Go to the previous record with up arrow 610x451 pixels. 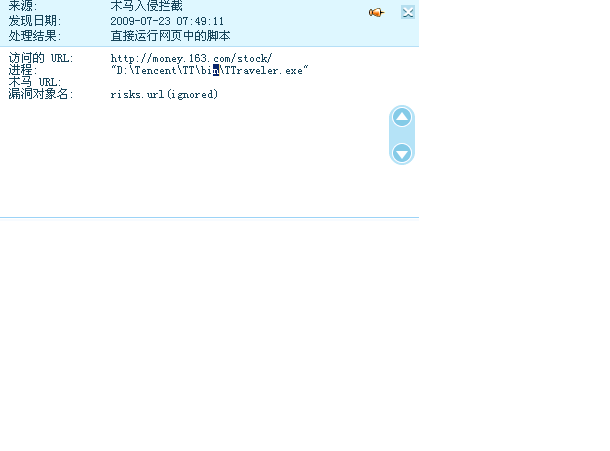402,118
